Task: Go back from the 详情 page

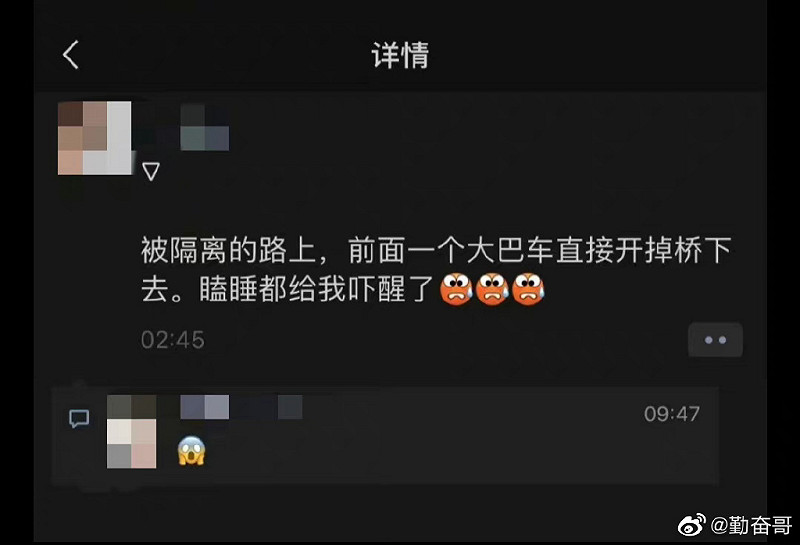Action: (70, 55)
